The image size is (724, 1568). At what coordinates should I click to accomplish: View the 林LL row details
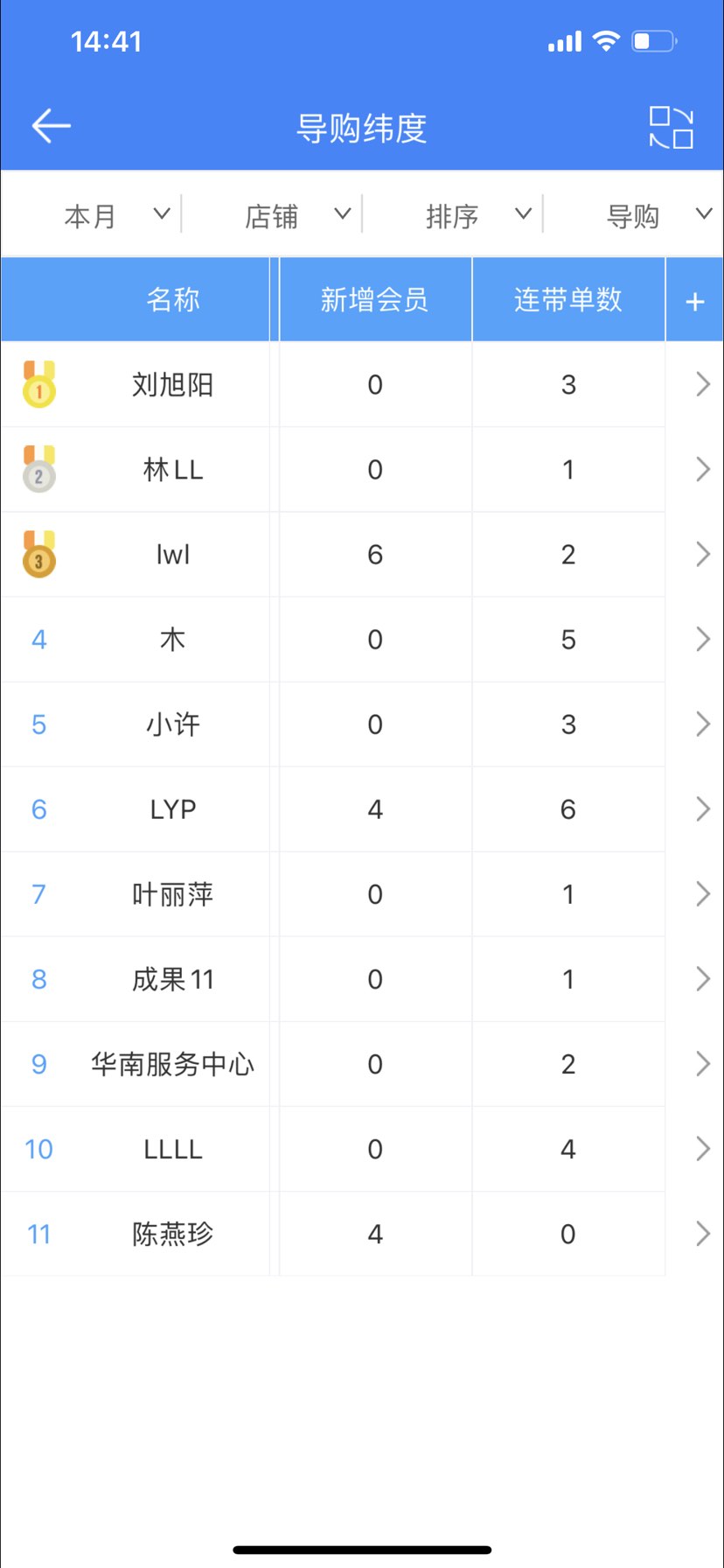point(702,470)
